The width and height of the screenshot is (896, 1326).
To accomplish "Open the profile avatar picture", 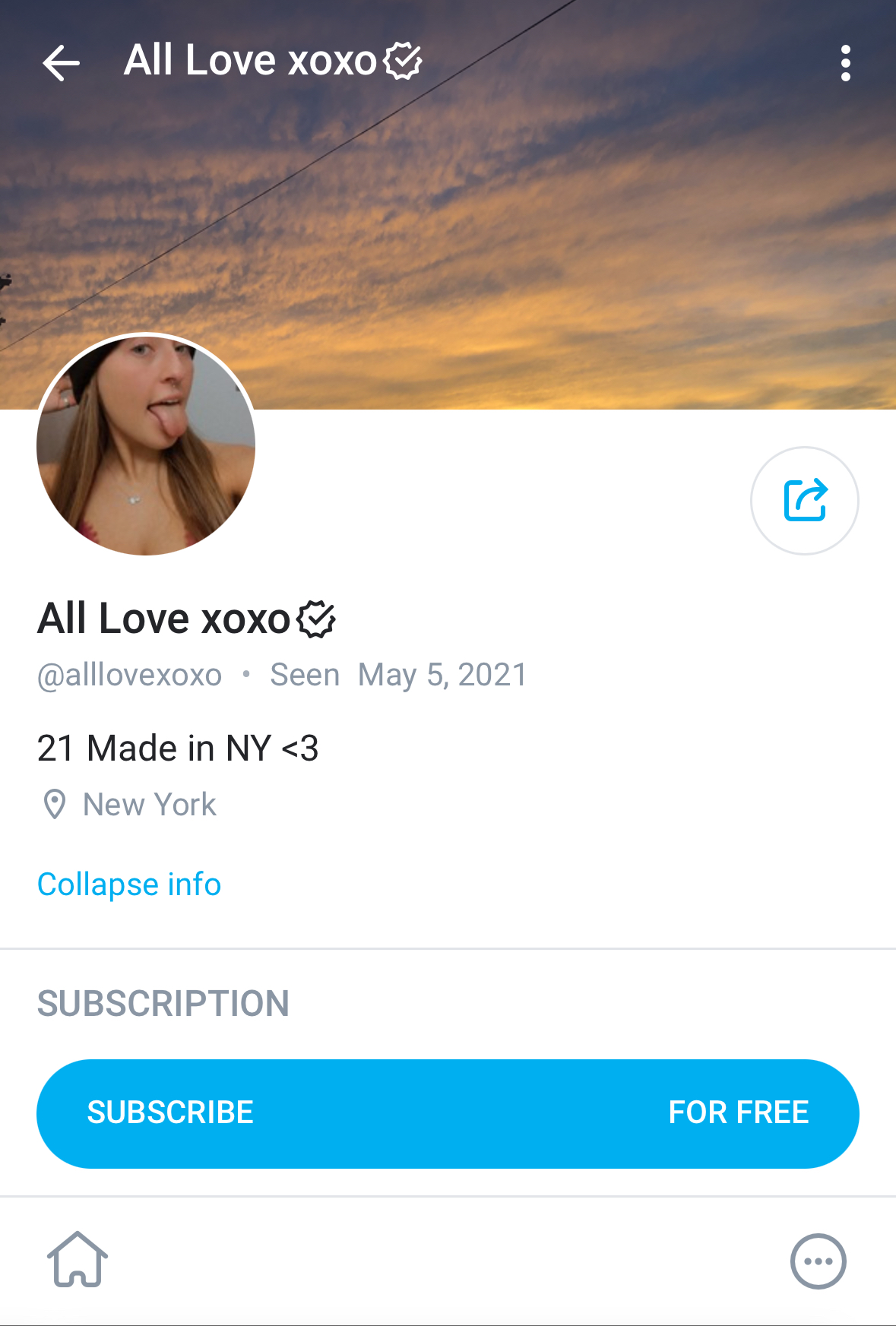I will click(x=146, y=445).
